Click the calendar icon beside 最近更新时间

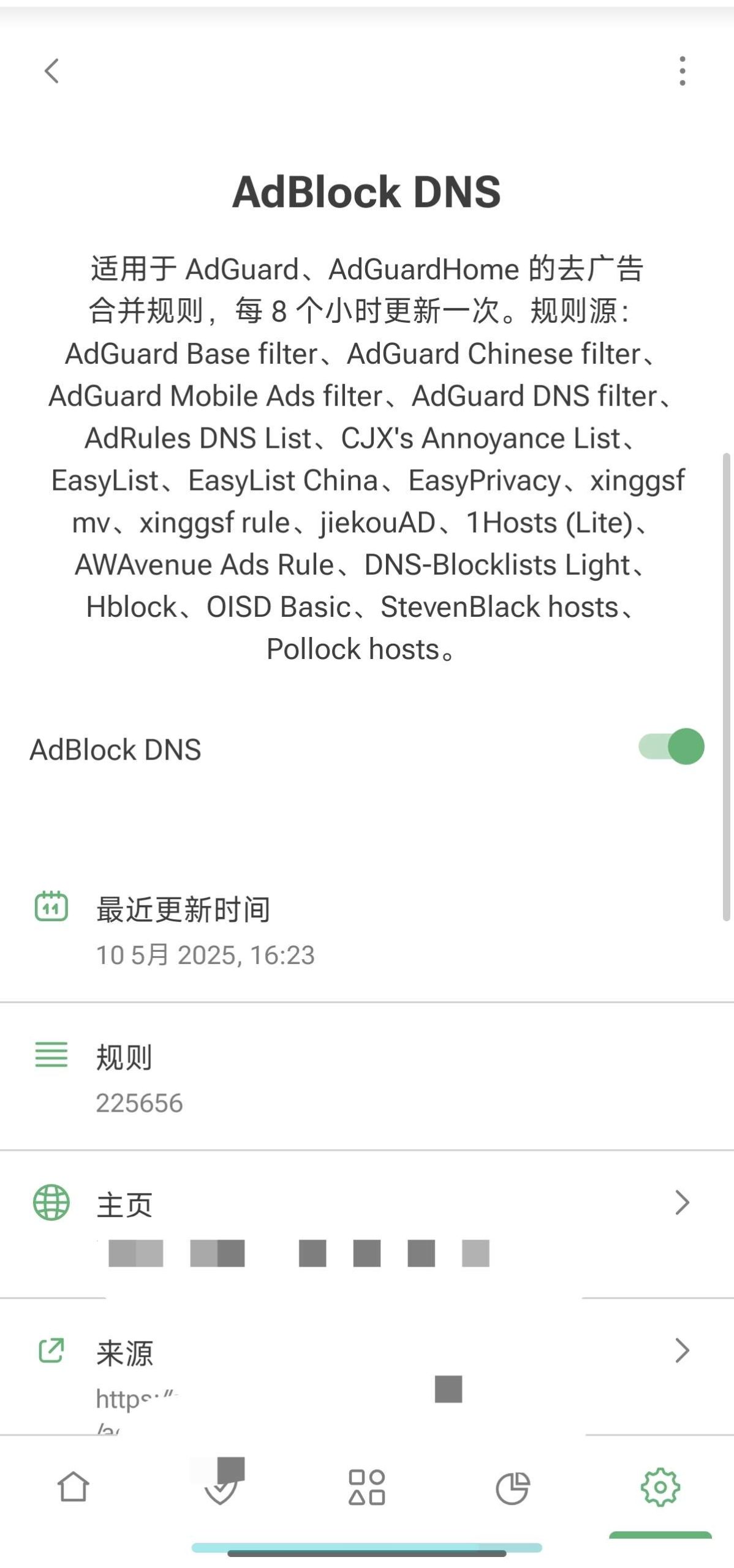51,908
